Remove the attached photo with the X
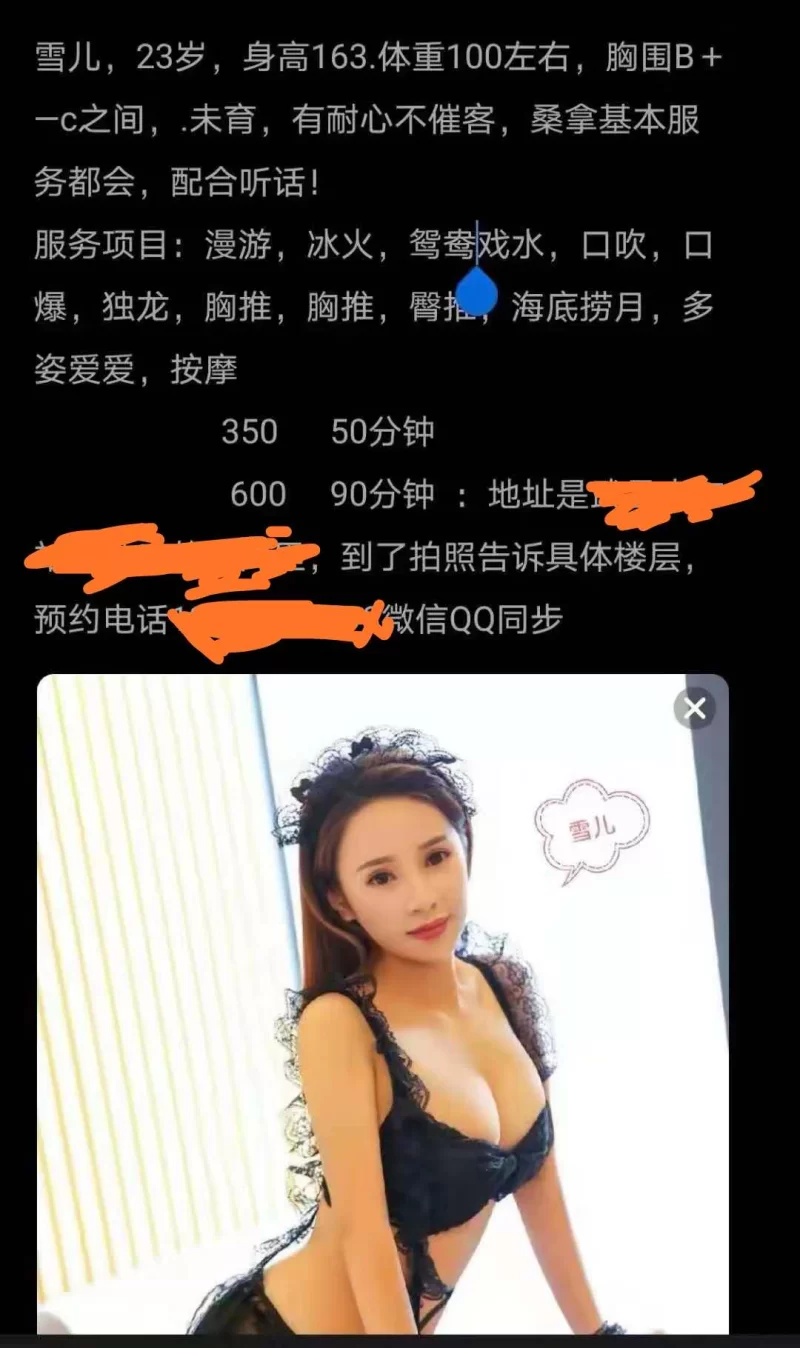This screenshot has height=1348, width=800. click(x=694, y=709)
